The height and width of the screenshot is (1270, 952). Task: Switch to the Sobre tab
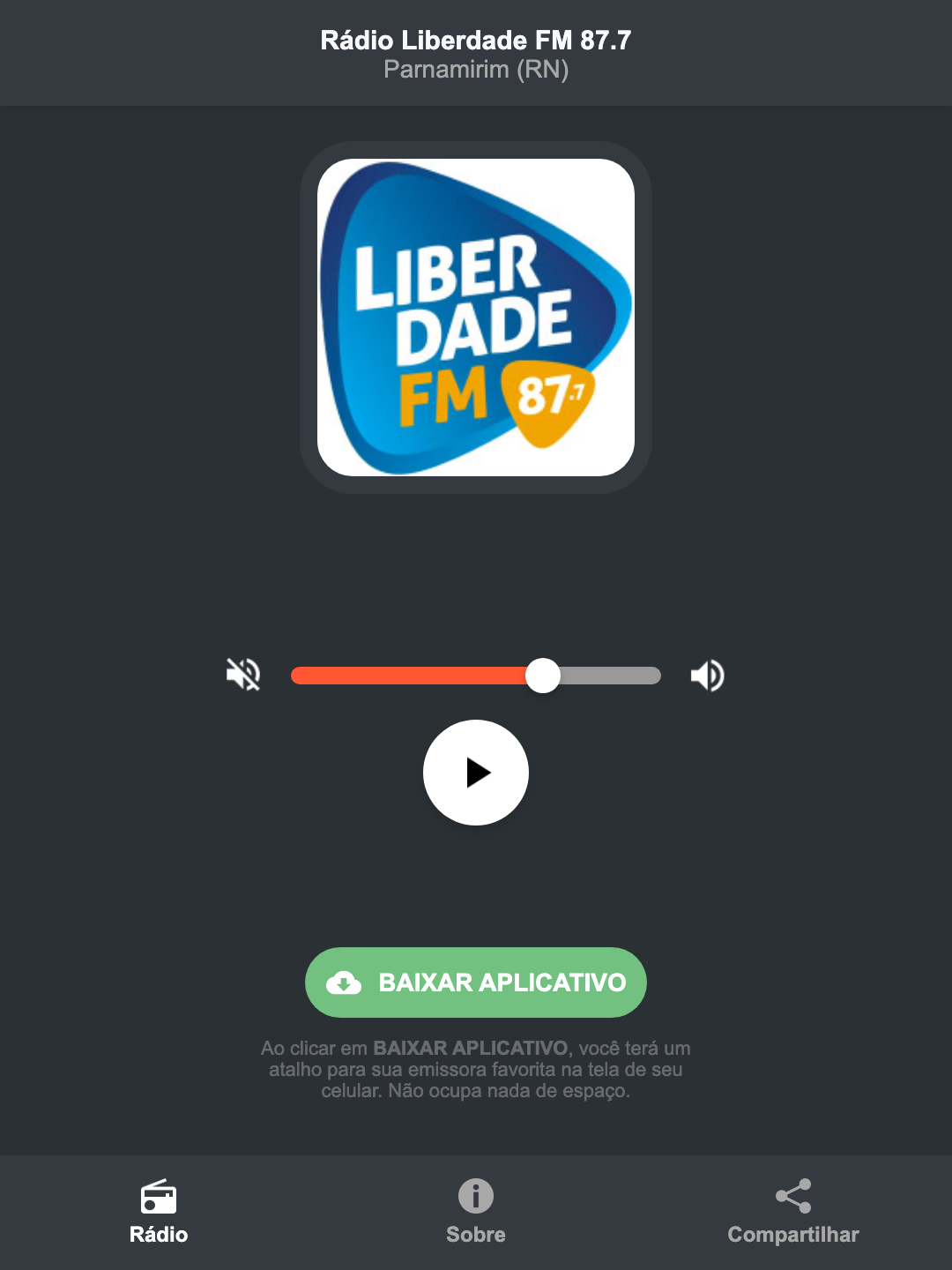coord(475,1213)
